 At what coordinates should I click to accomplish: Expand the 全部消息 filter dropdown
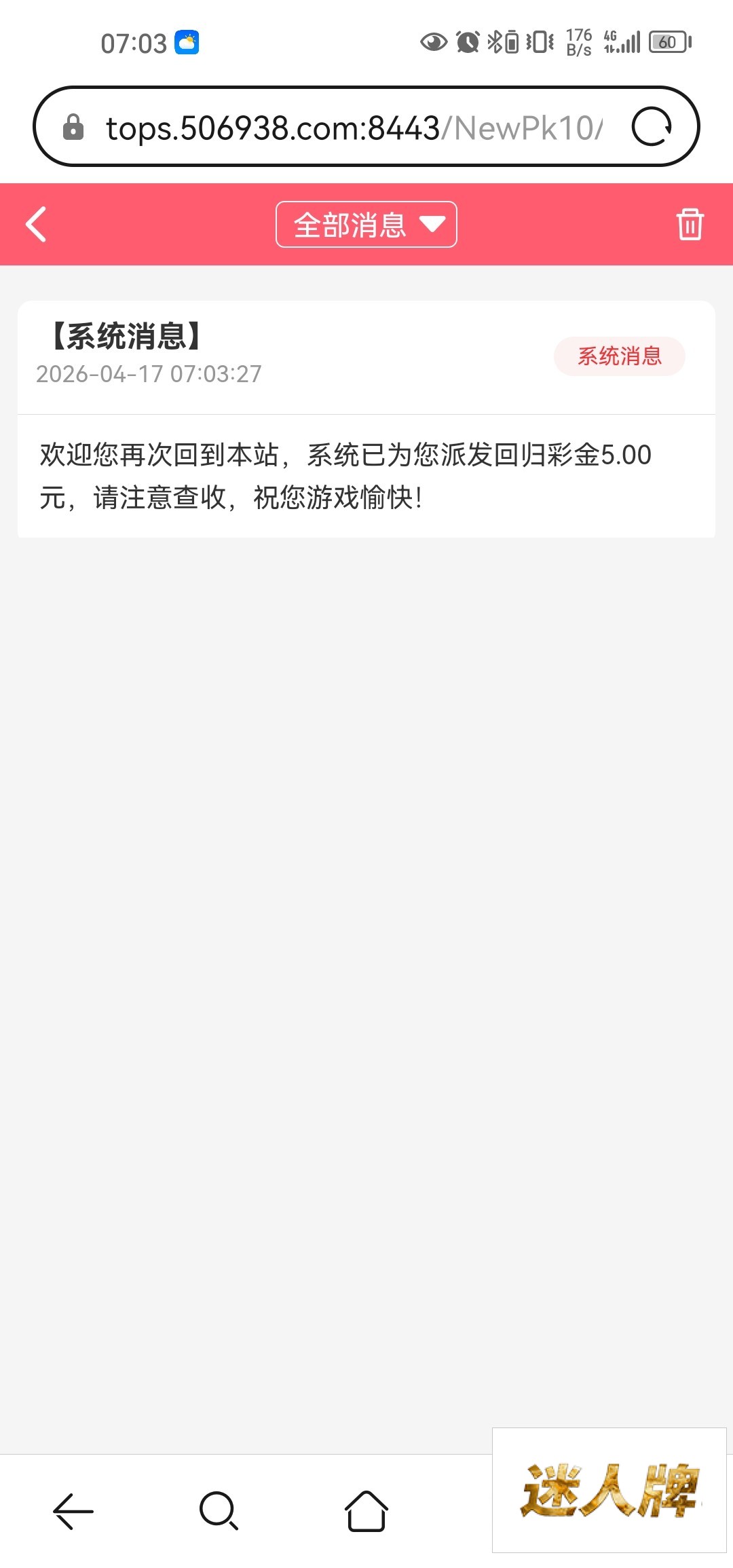pos(366,225)
